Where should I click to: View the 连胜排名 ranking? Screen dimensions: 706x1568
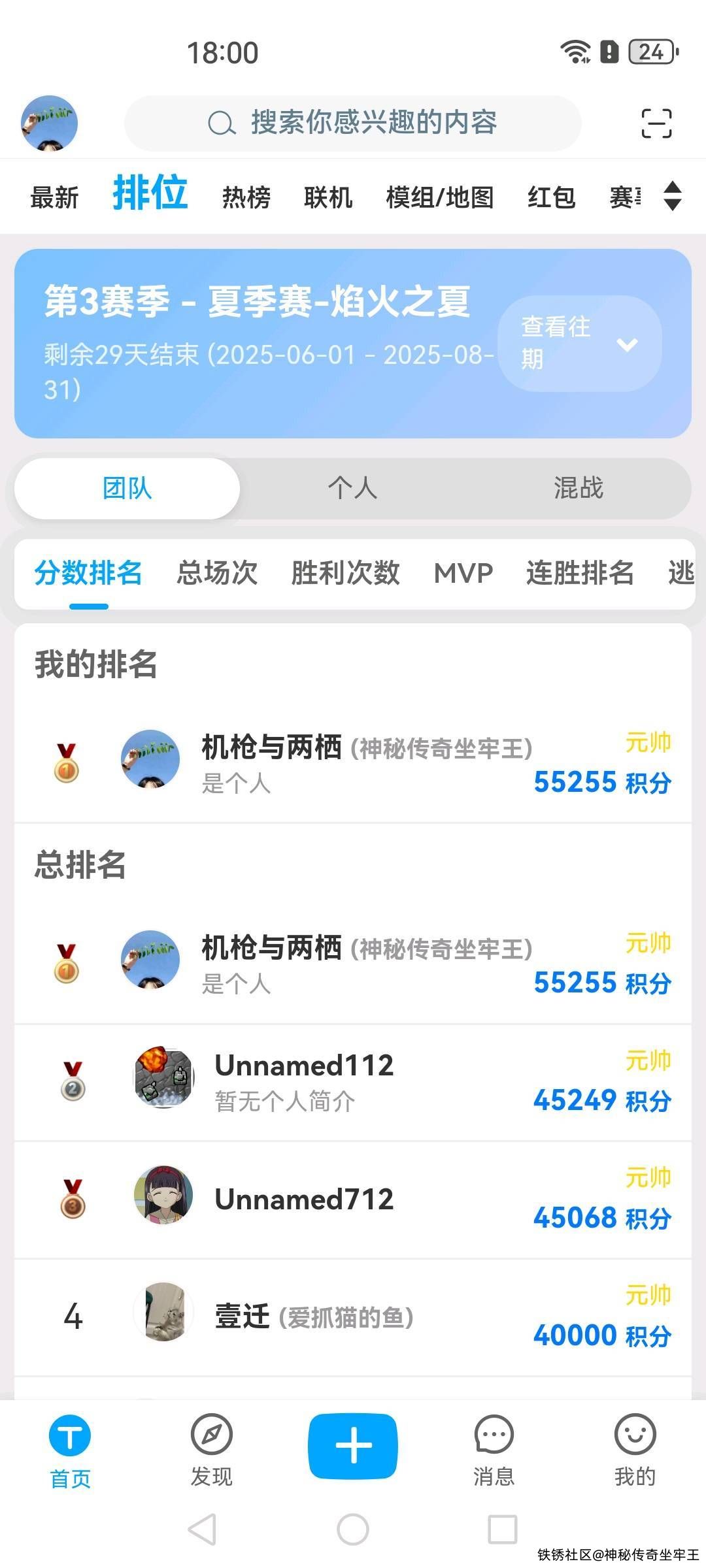(x=580, y=573)
